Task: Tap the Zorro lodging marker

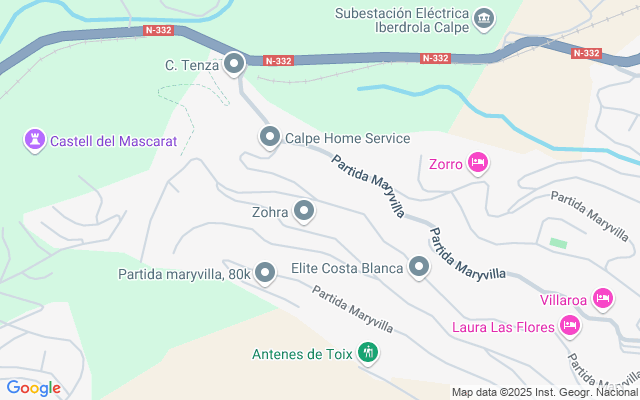Action: [478, 163]
